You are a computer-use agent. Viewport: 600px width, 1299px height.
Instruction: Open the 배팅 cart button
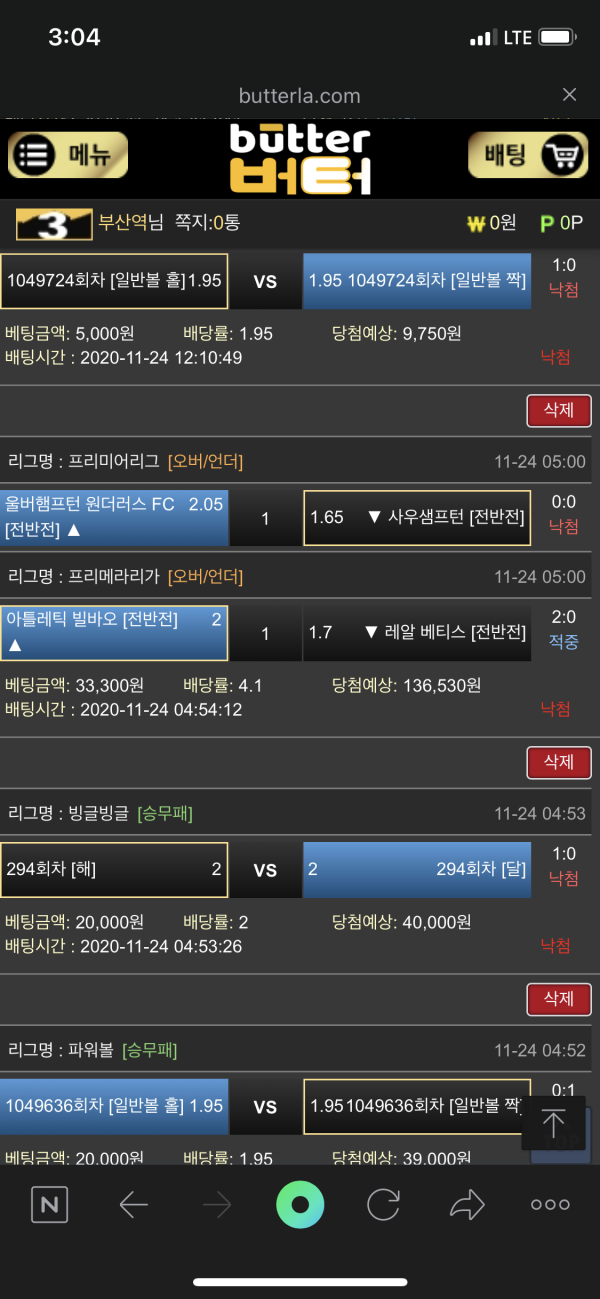[x=528, y=155]
